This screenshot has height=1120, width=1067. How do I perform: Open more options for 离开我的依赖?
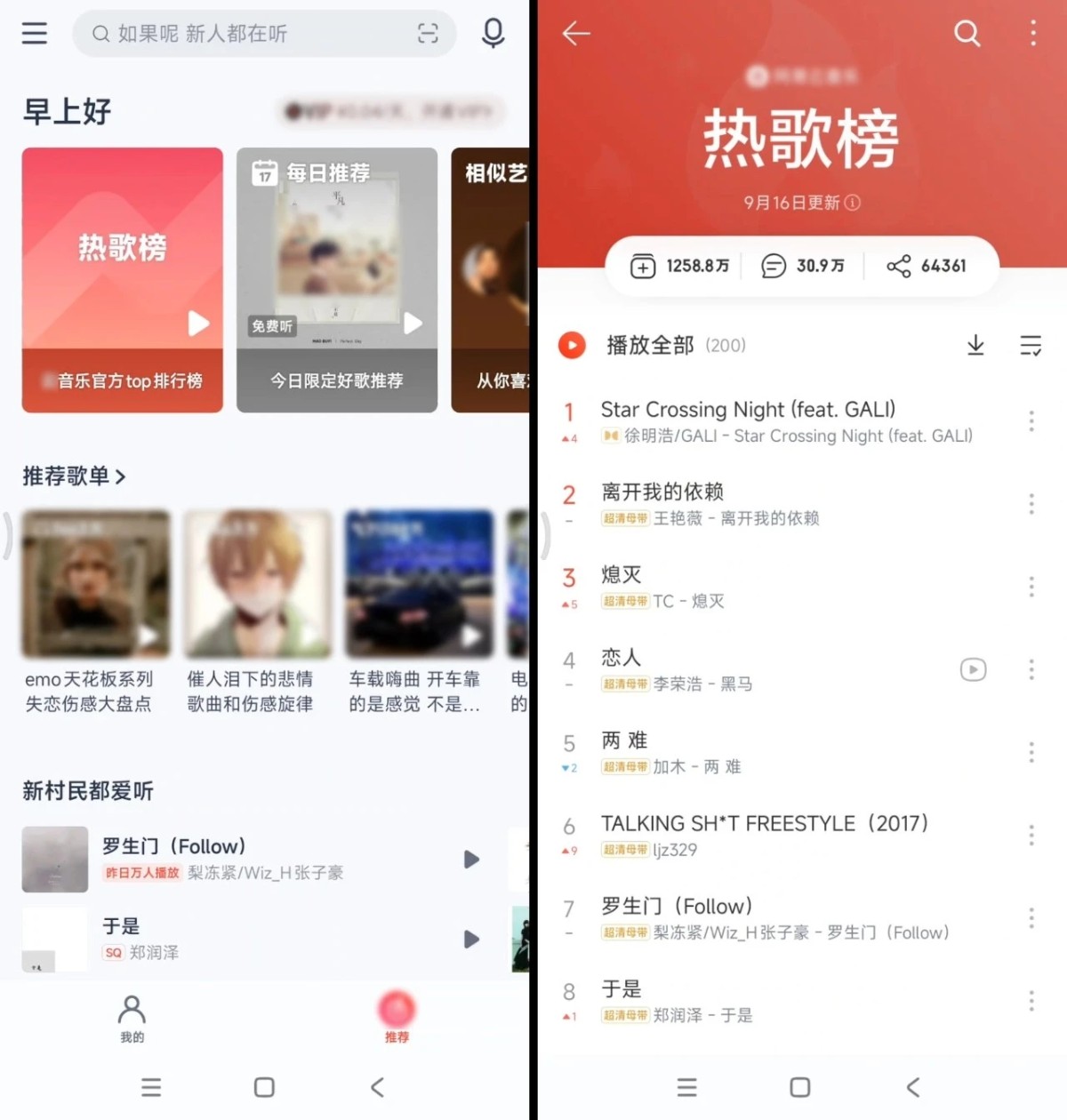(x=1031, y=504)
